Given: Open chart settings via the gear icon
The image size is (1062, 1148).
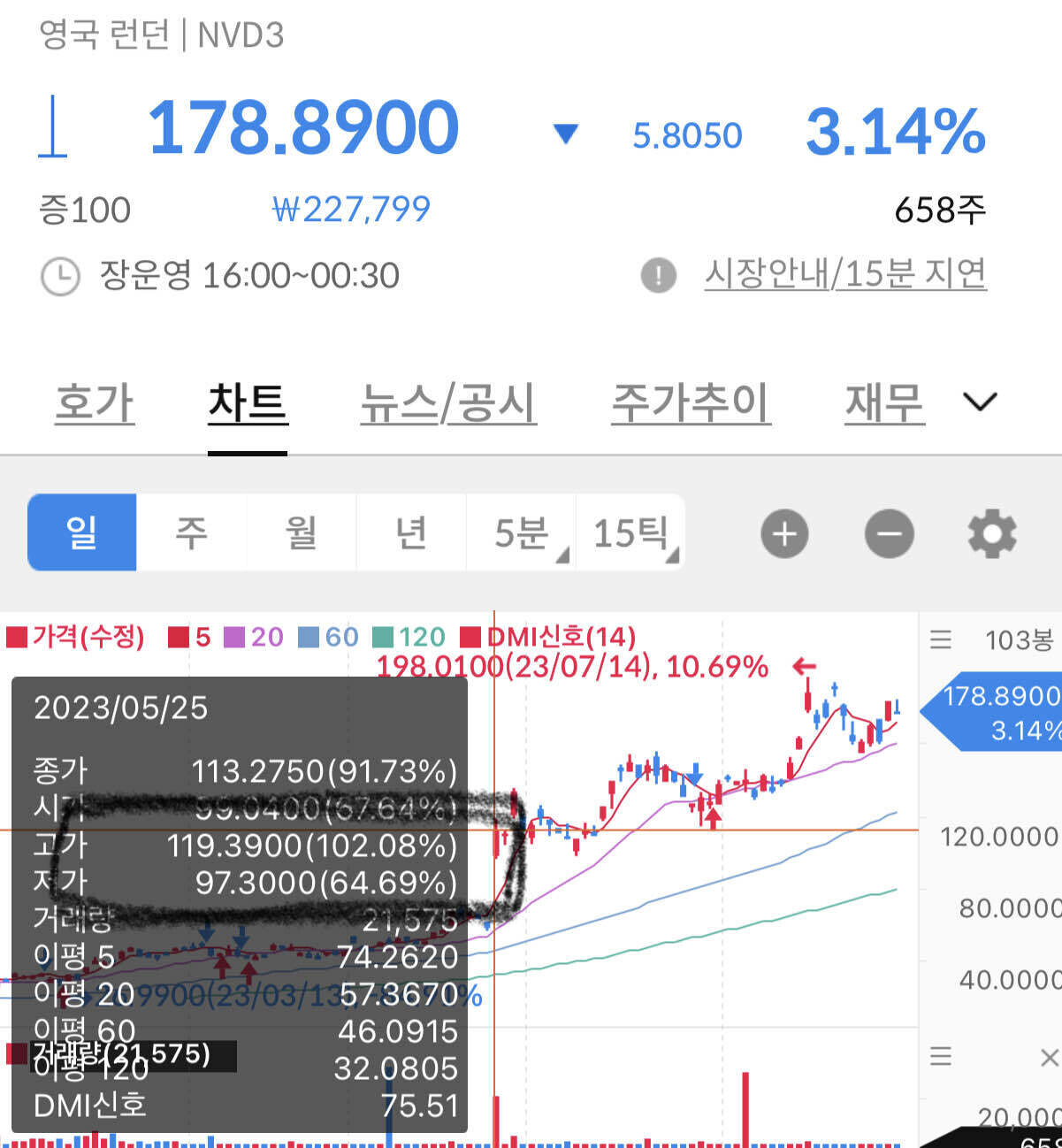Looking at the screenshot, I should [x=991, y=533].
